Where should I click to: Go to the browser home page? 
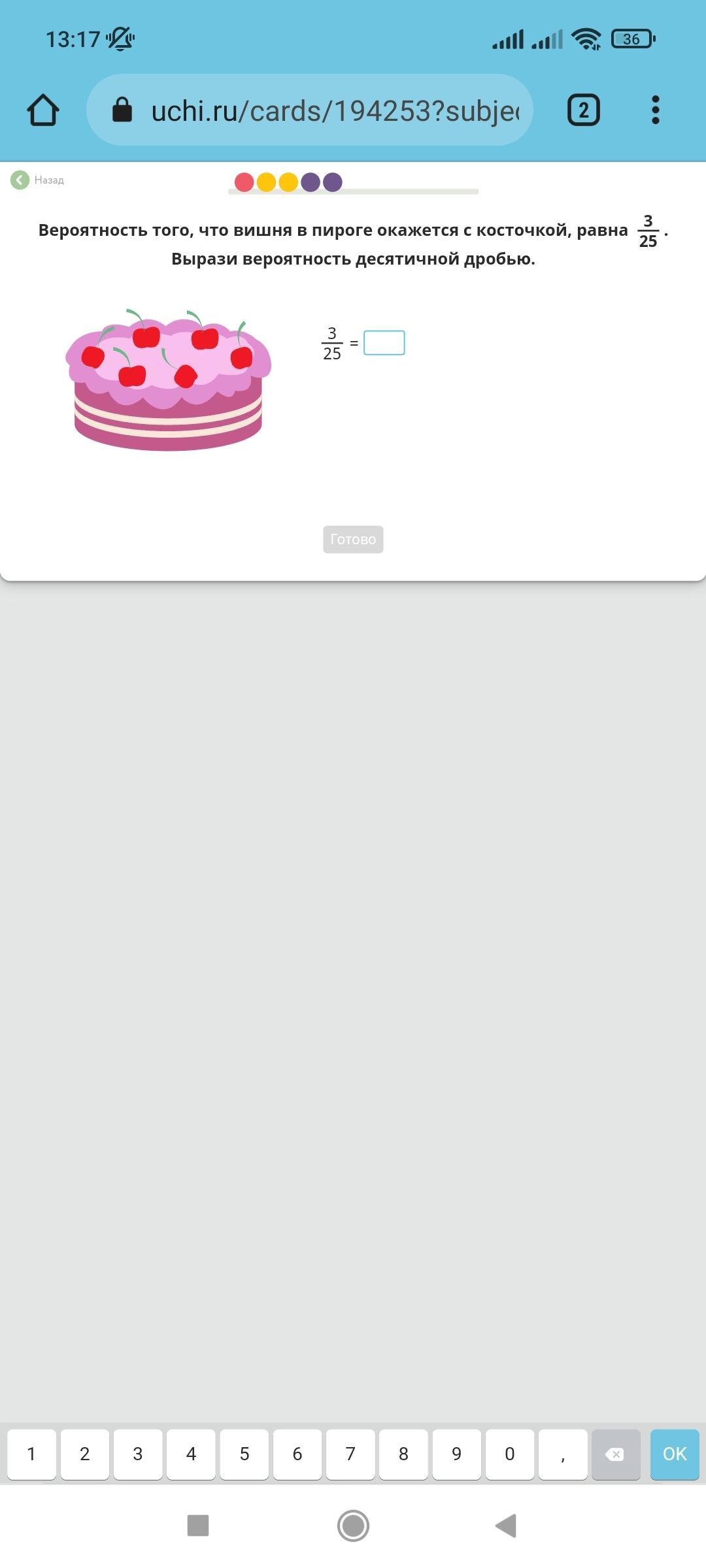pyautogui.click(x=43, y=110)
